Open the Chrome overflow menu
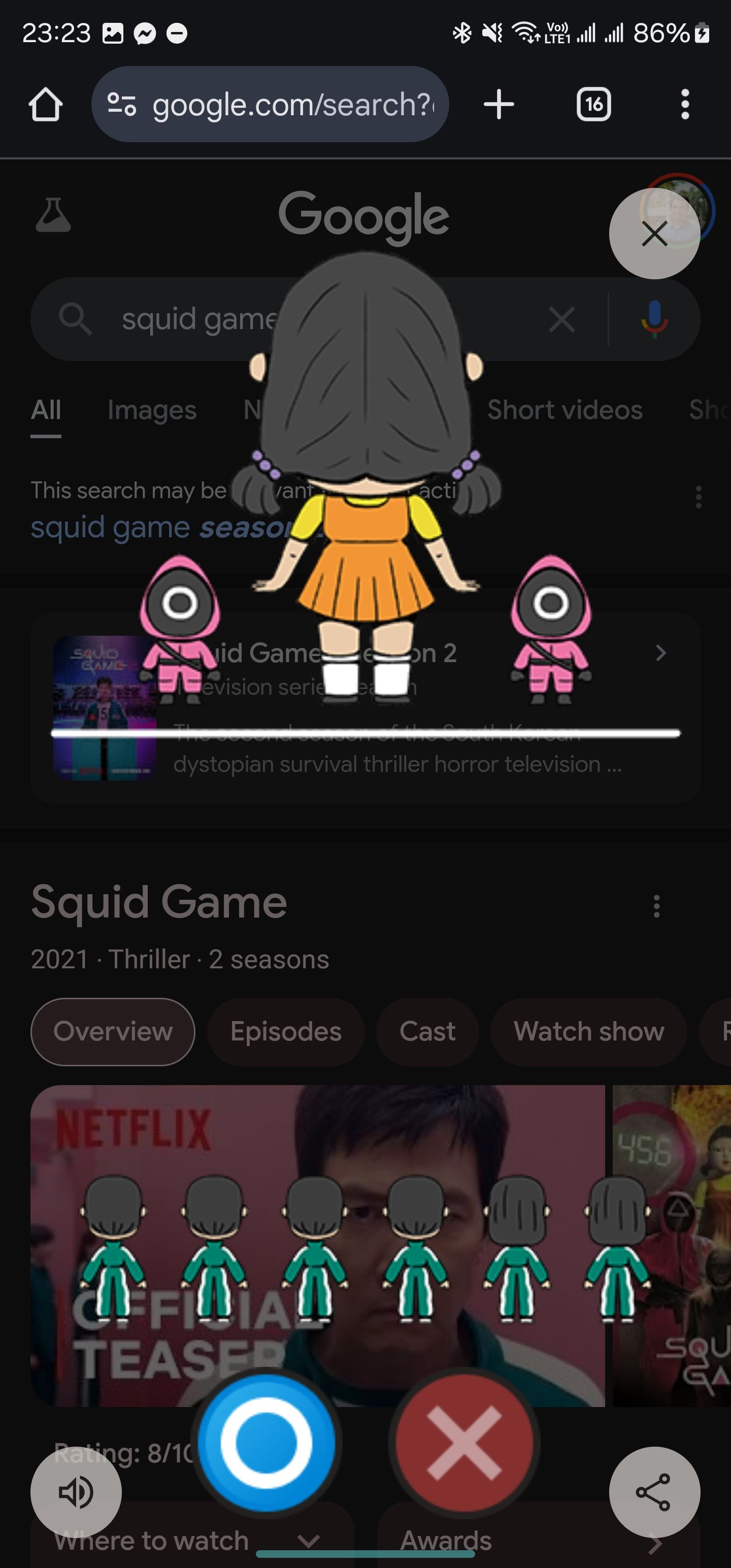 pos(685,105)
